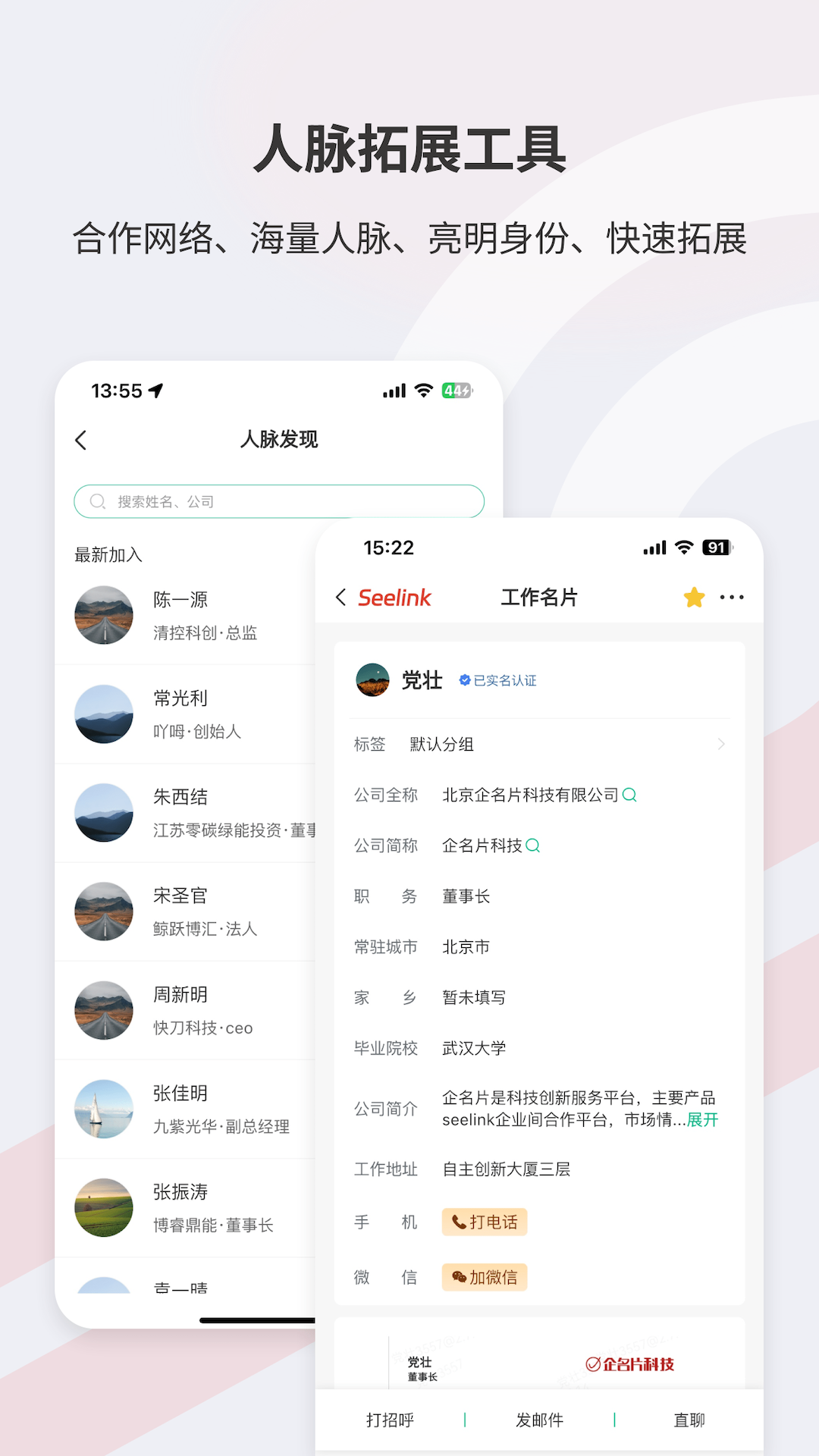The image size is (819, 1456).
Task: Tap the back arrow on 人脉发现 page
Action: 81,440
